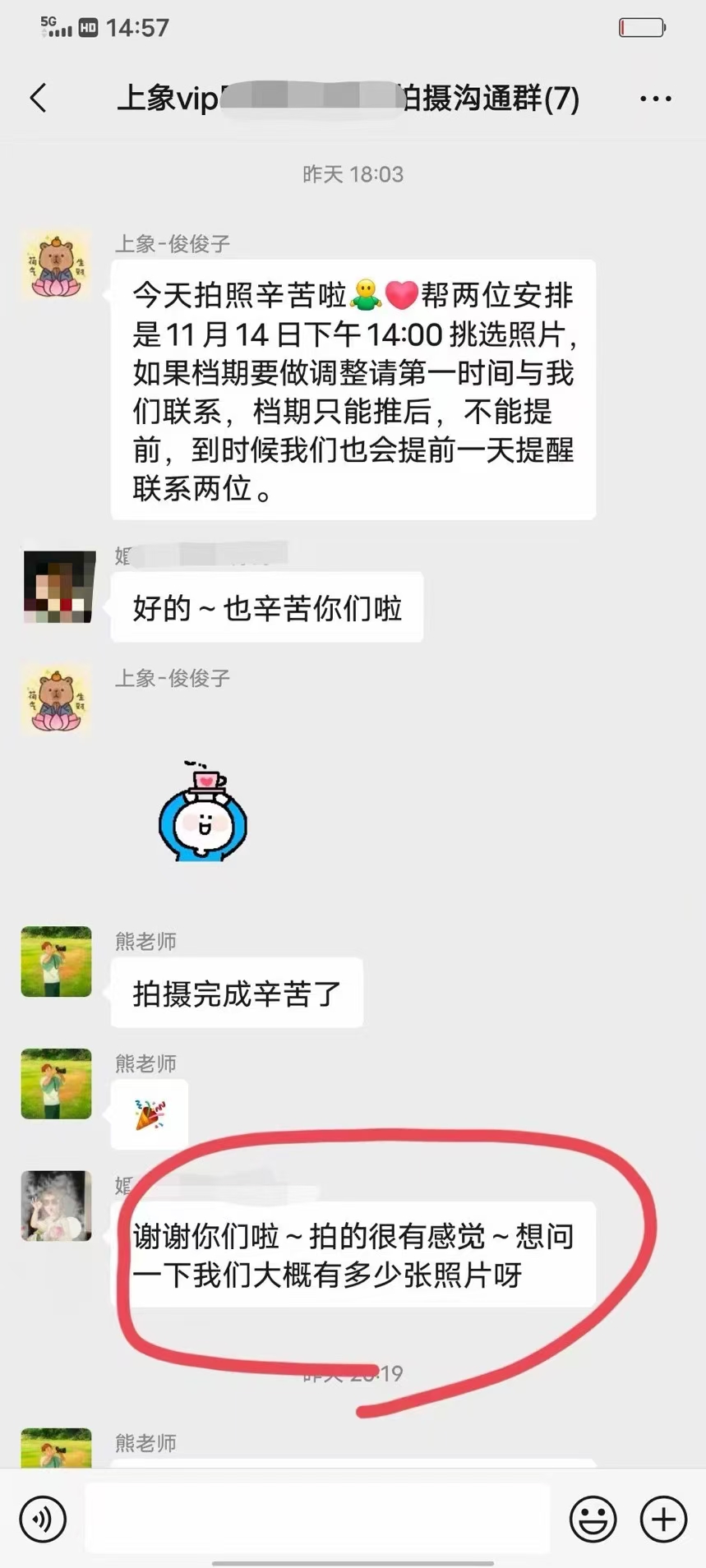Tap the message text field
Screen dimensions: 706x1568
317,1520
